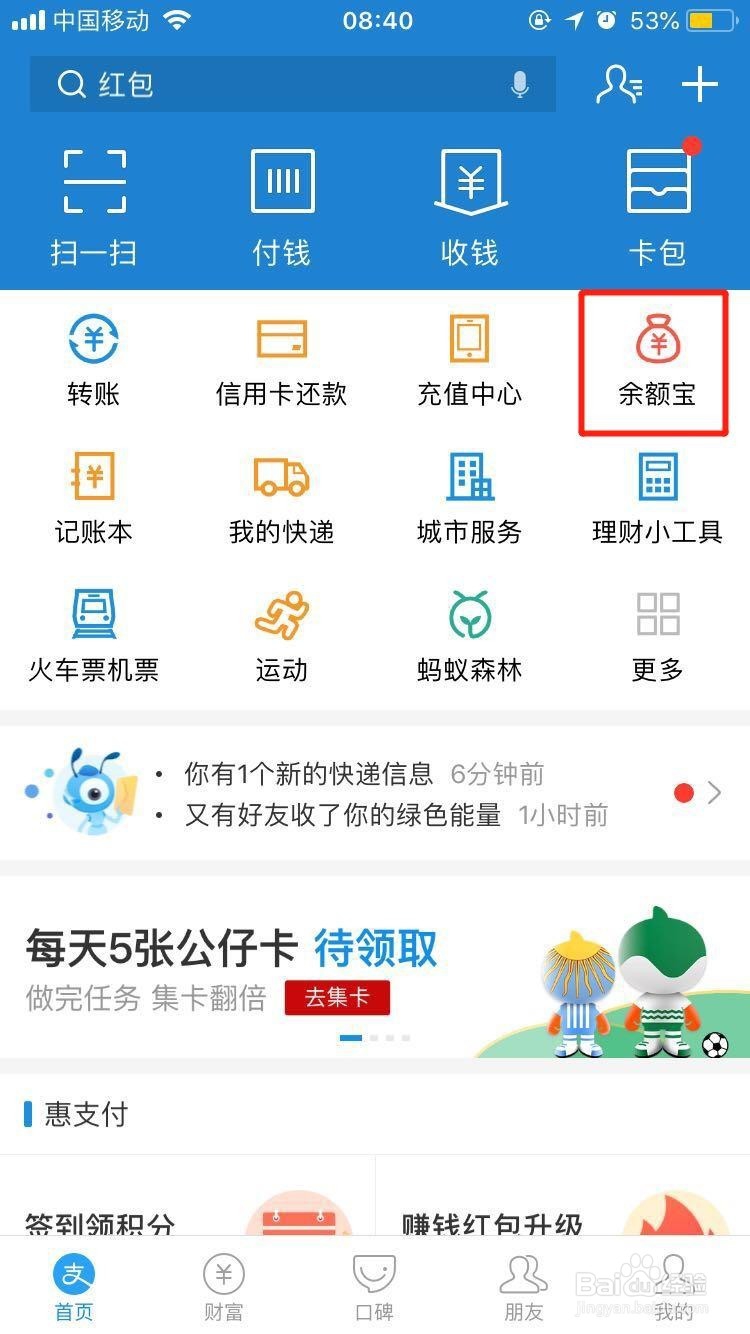Viewport: 750px width, 1334px height.
Task: Expand the notification list via right chevron
Action: pos(714,793)
